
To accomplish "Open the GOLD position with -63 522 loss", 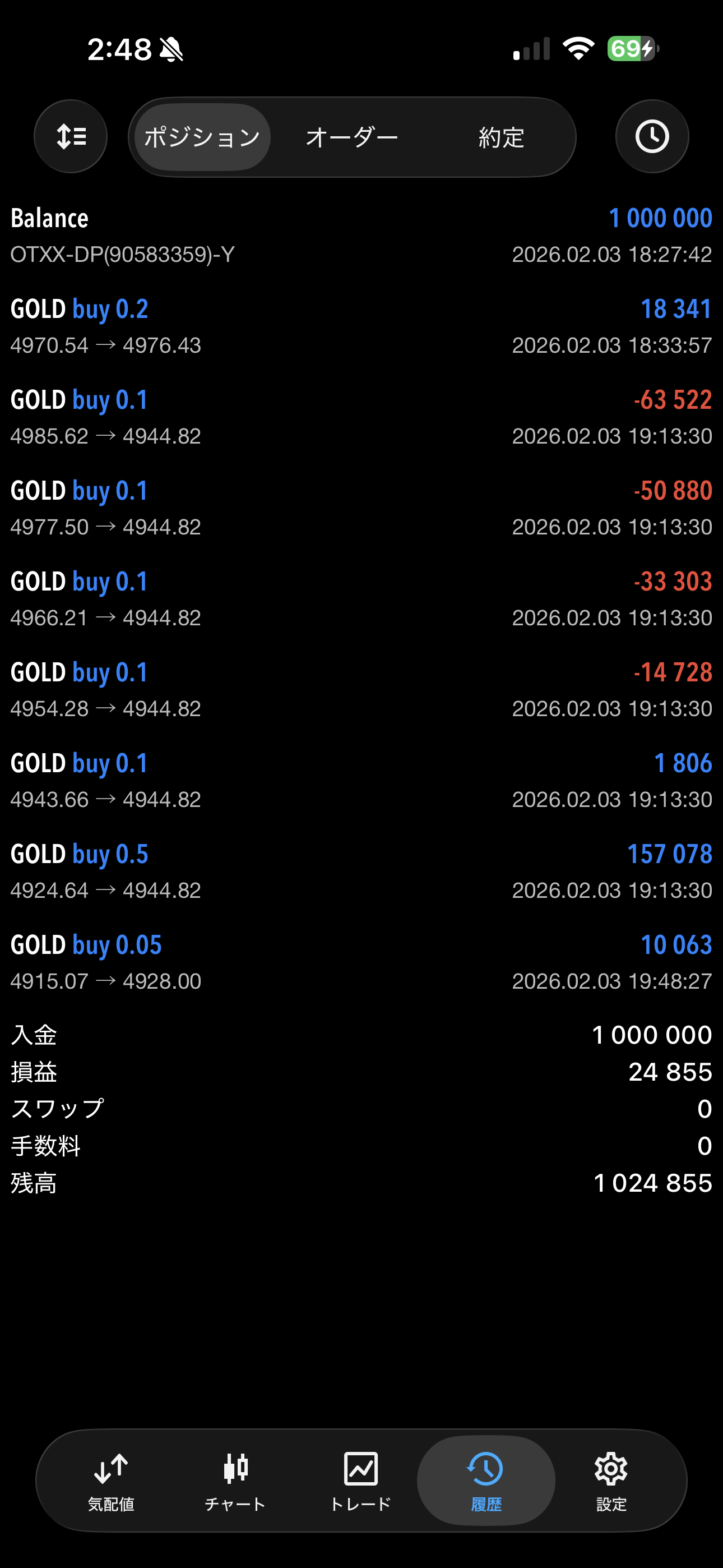I will pos(361,417).
